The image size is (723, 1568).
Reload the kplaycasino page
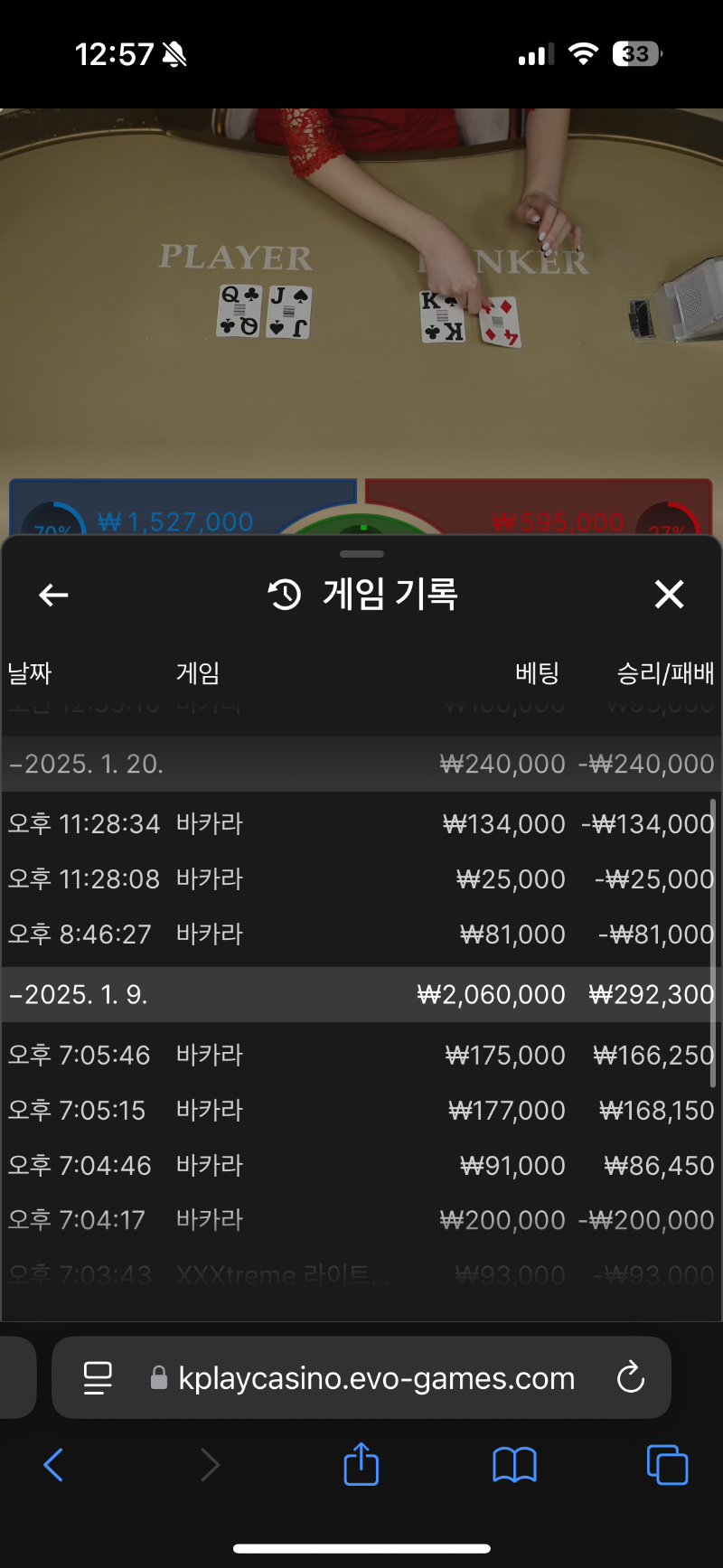pyautogui.click(x=630, y=1378)
